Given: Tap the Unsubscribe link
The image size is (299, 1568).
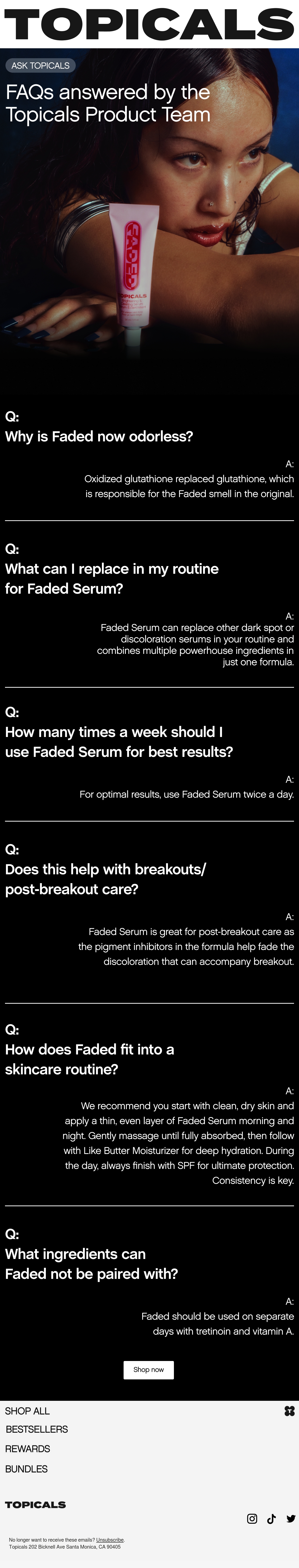Looking at the screenshot, I should pyautogui.click(x=110, y=1540).
